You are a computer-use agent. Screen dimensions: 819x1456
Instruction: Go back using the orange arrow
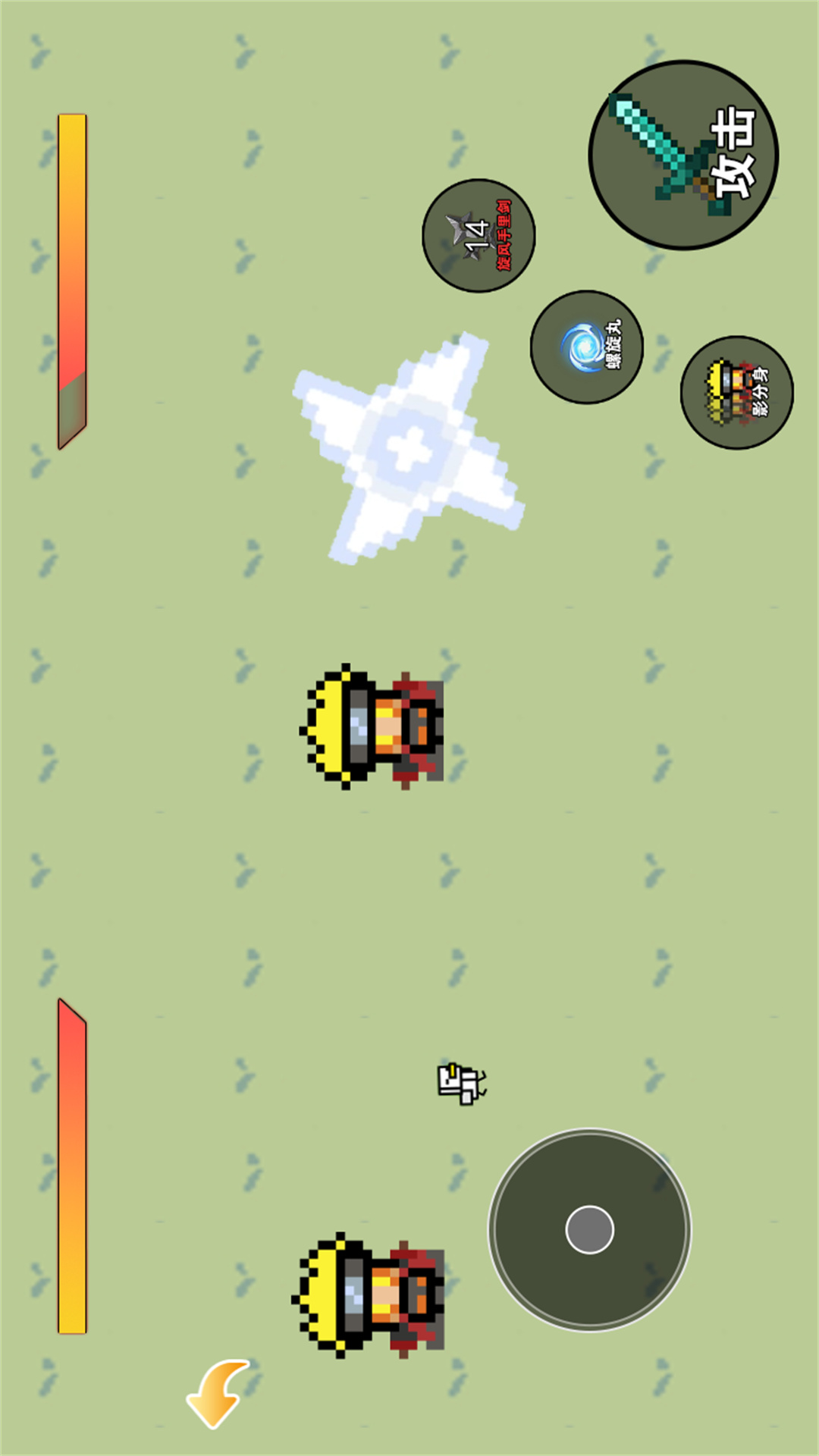(218, 1392)
